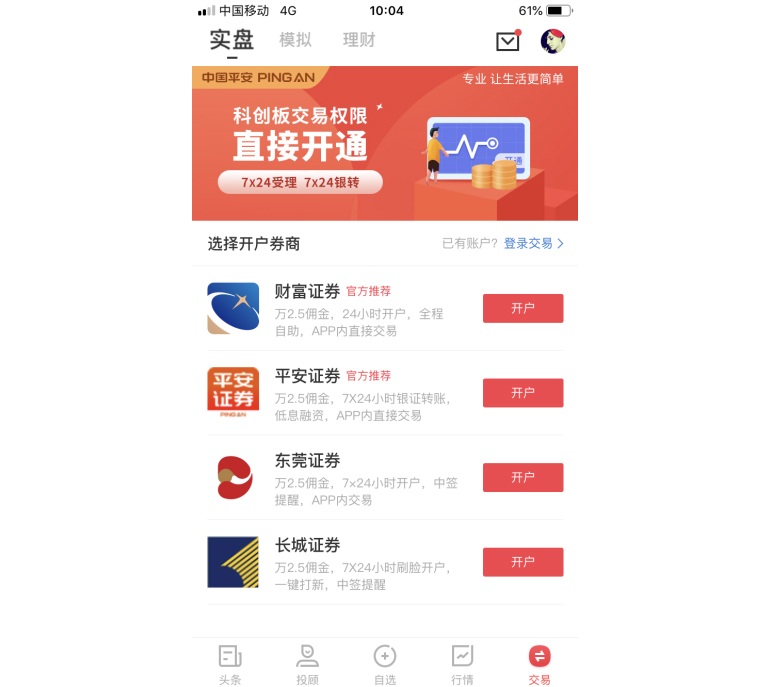The width and height of the screenshot is (771, 687).
Task: Tap 开户 for 财富证券
Action: (x=523, y=308)
